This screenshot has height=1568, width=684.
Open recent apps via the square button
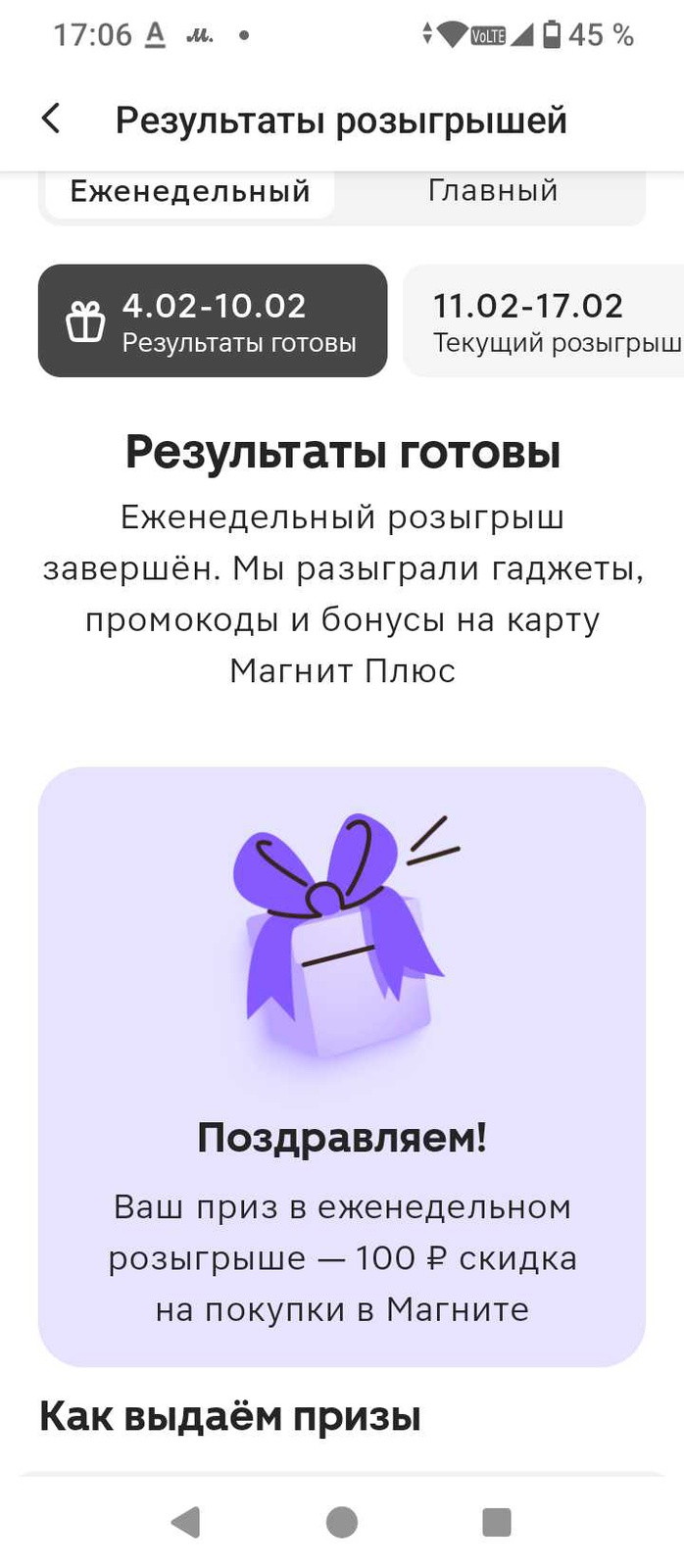(x=497, y=1522)
